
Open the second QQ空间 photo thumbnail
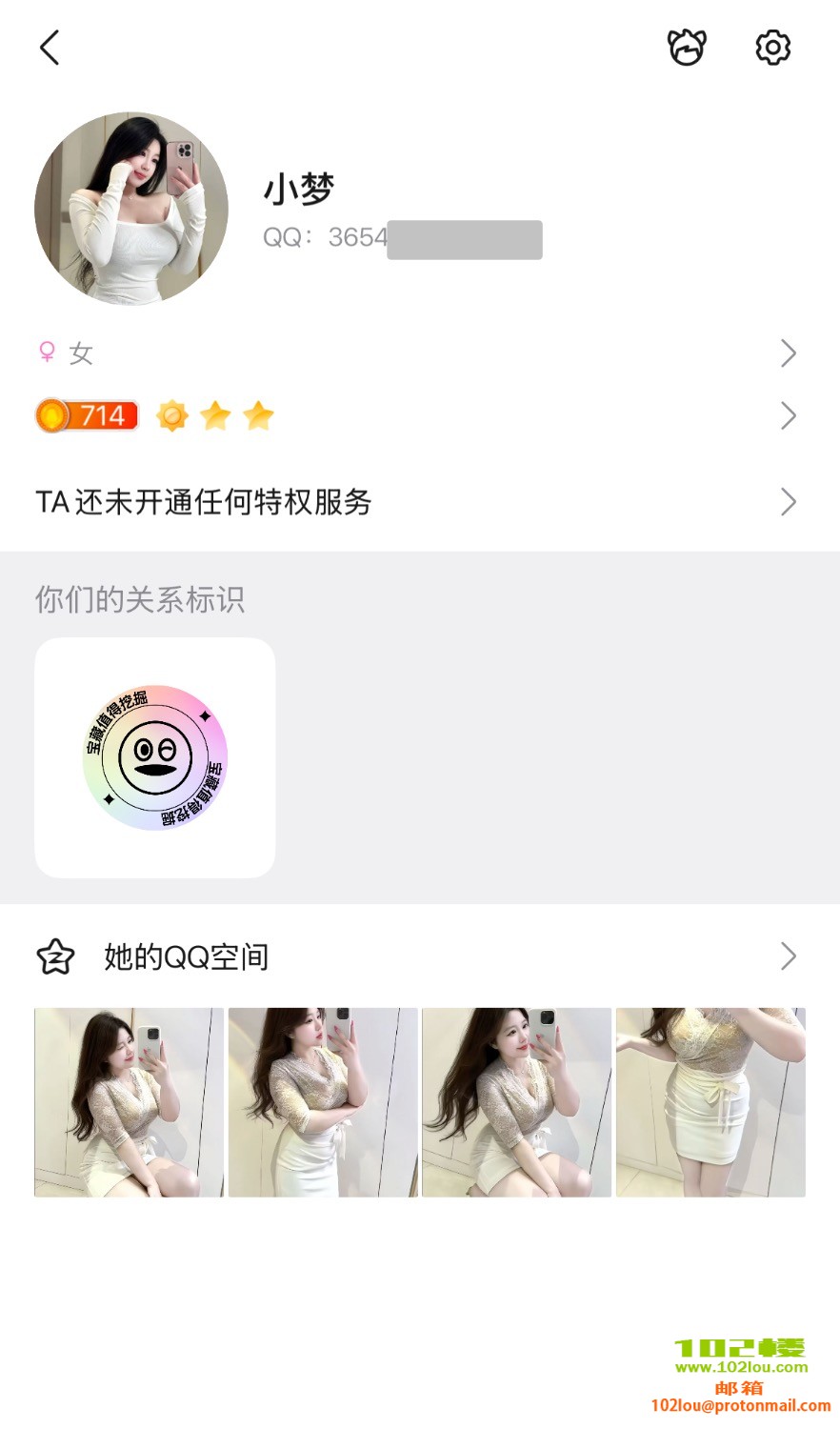pyautogui.click(x=323, y=1102)
